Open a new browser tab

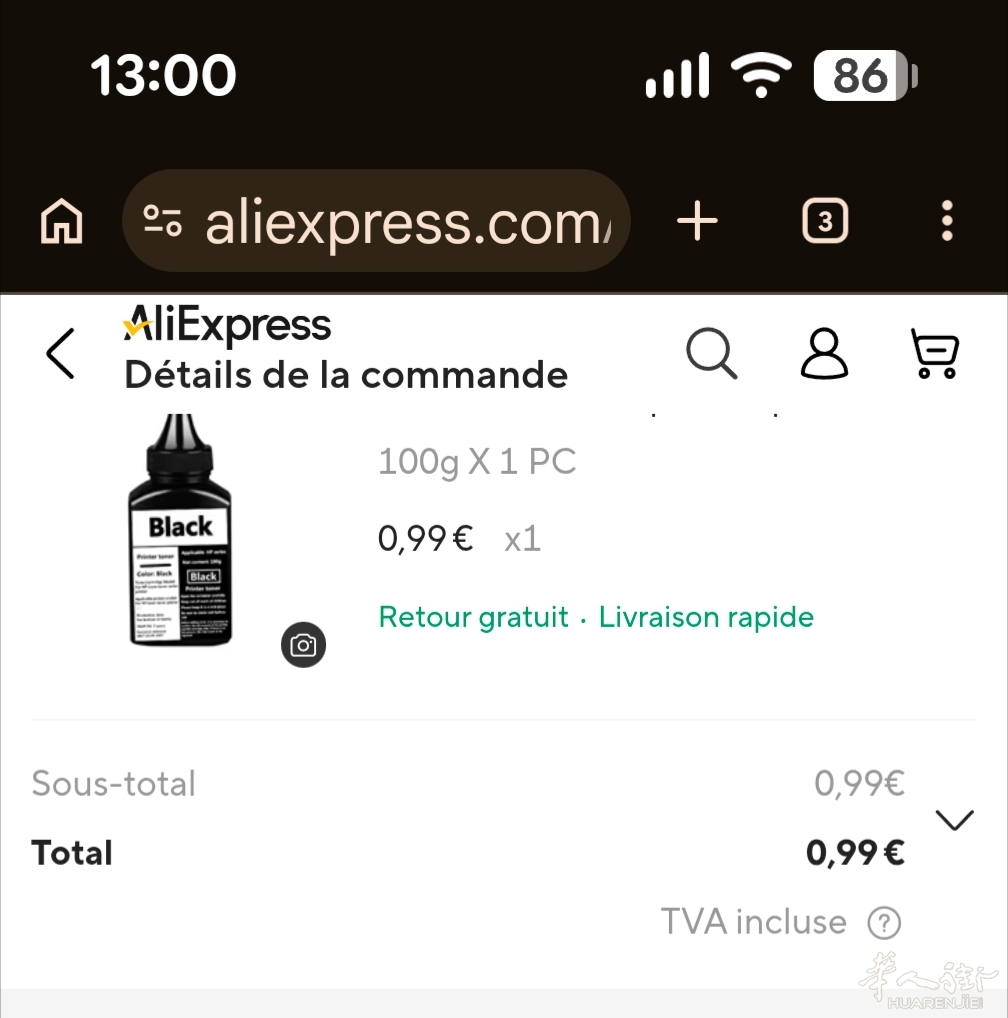click(697, 221)
